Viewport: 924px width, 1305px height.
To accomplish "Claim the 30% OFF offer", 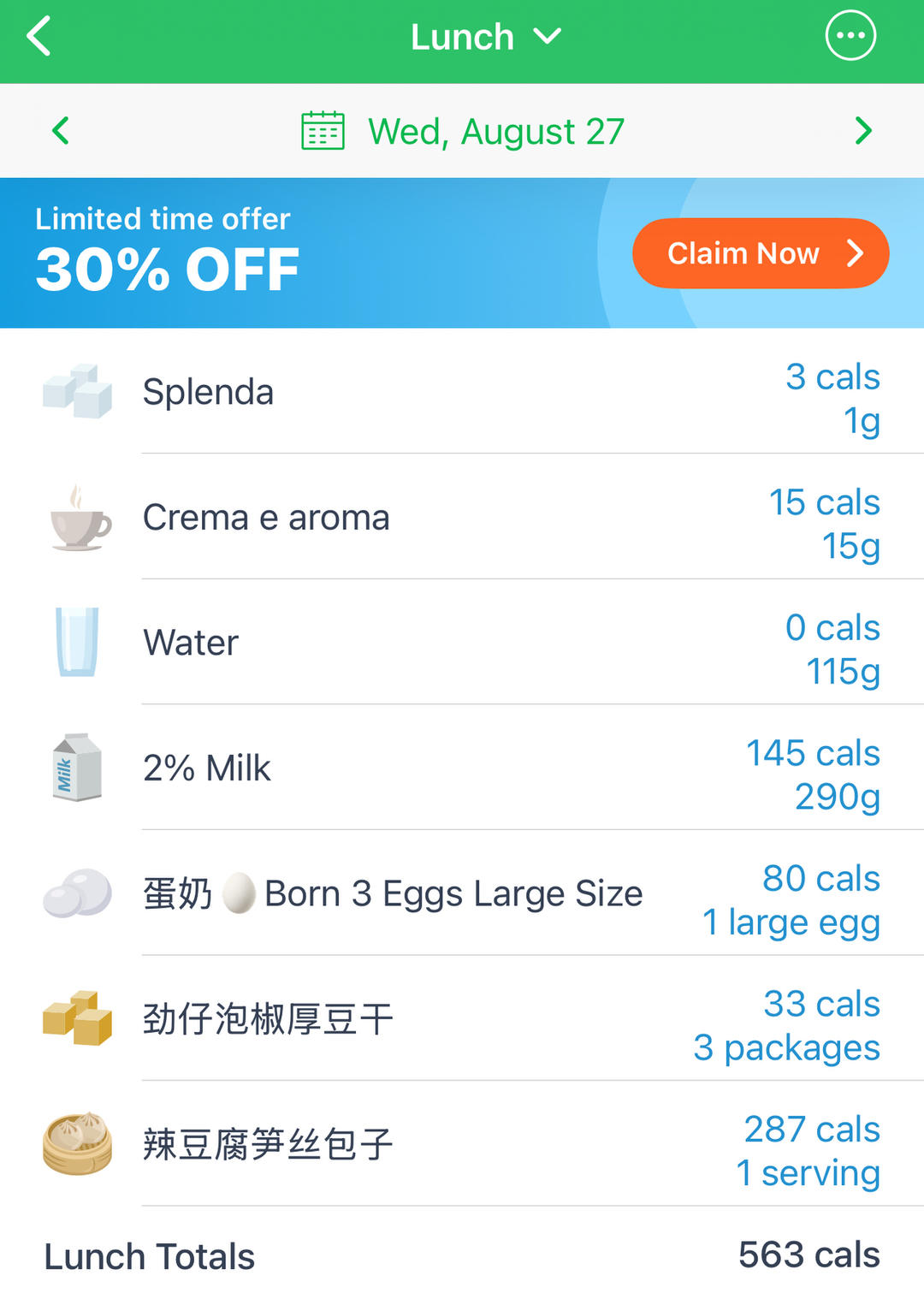I will 760,253.
